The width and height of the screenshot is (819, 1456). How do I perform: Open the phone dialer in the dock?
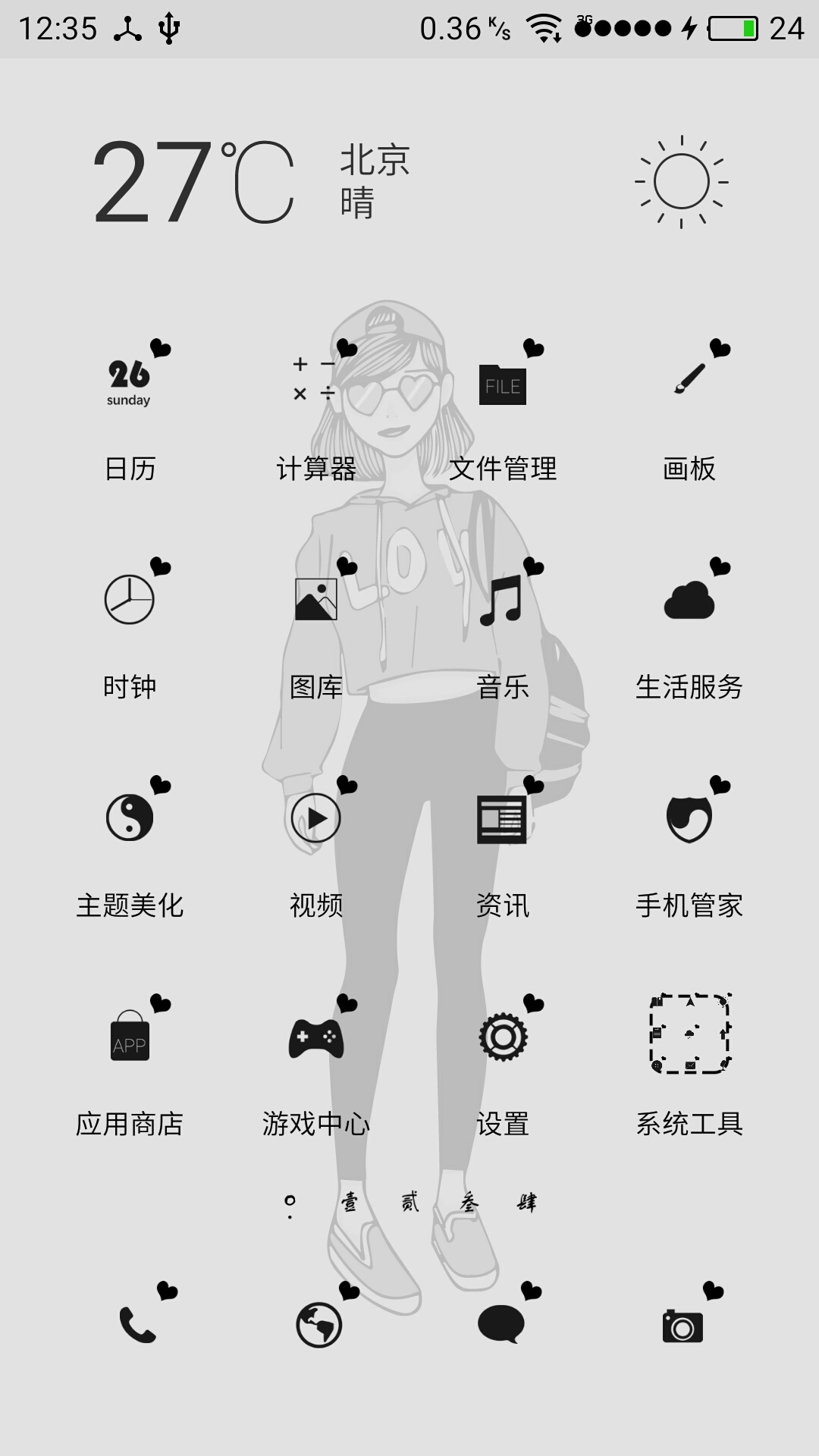[x=139, y=1324]
